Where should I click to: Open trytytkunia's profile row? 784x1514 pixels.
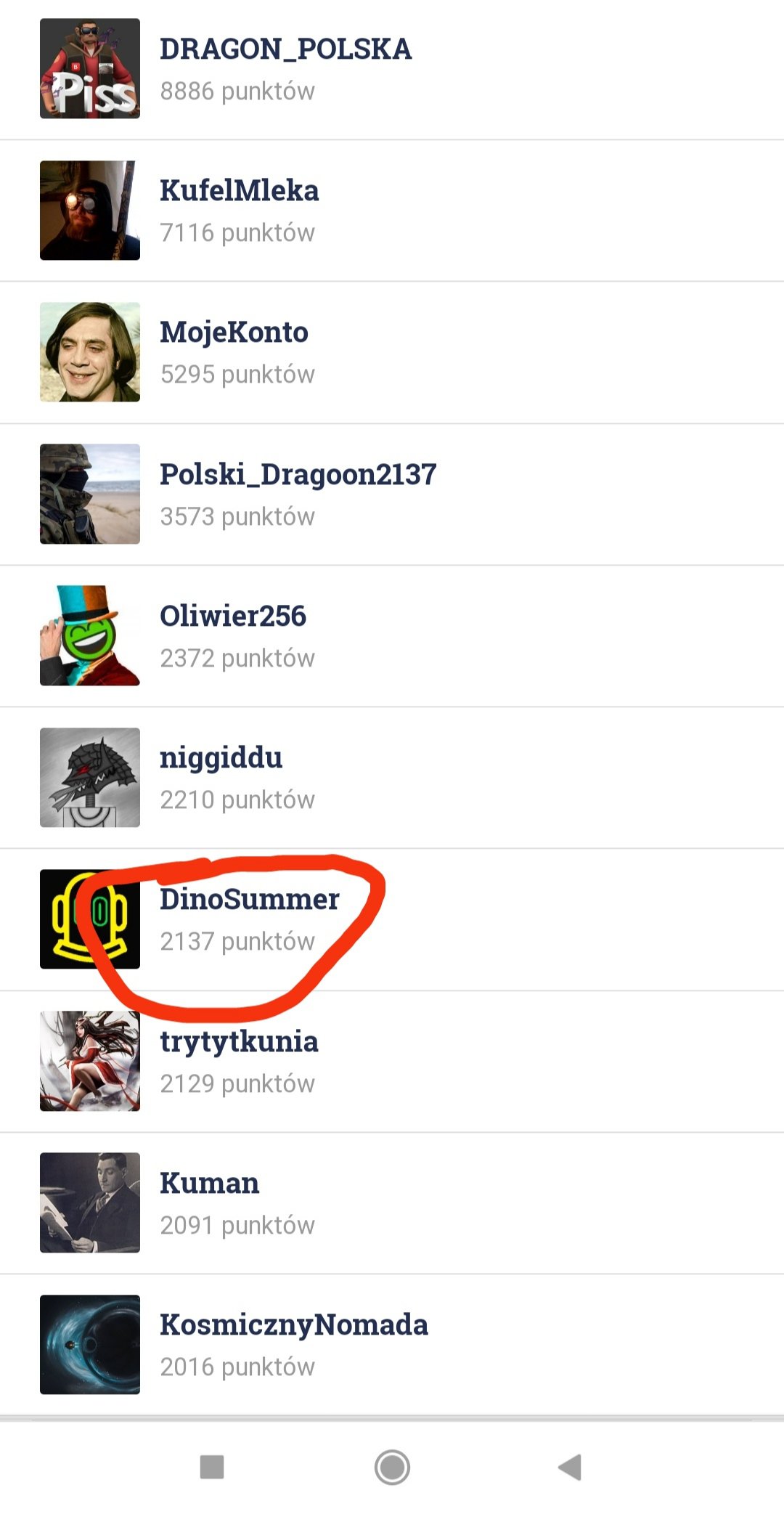(392, 1061)
